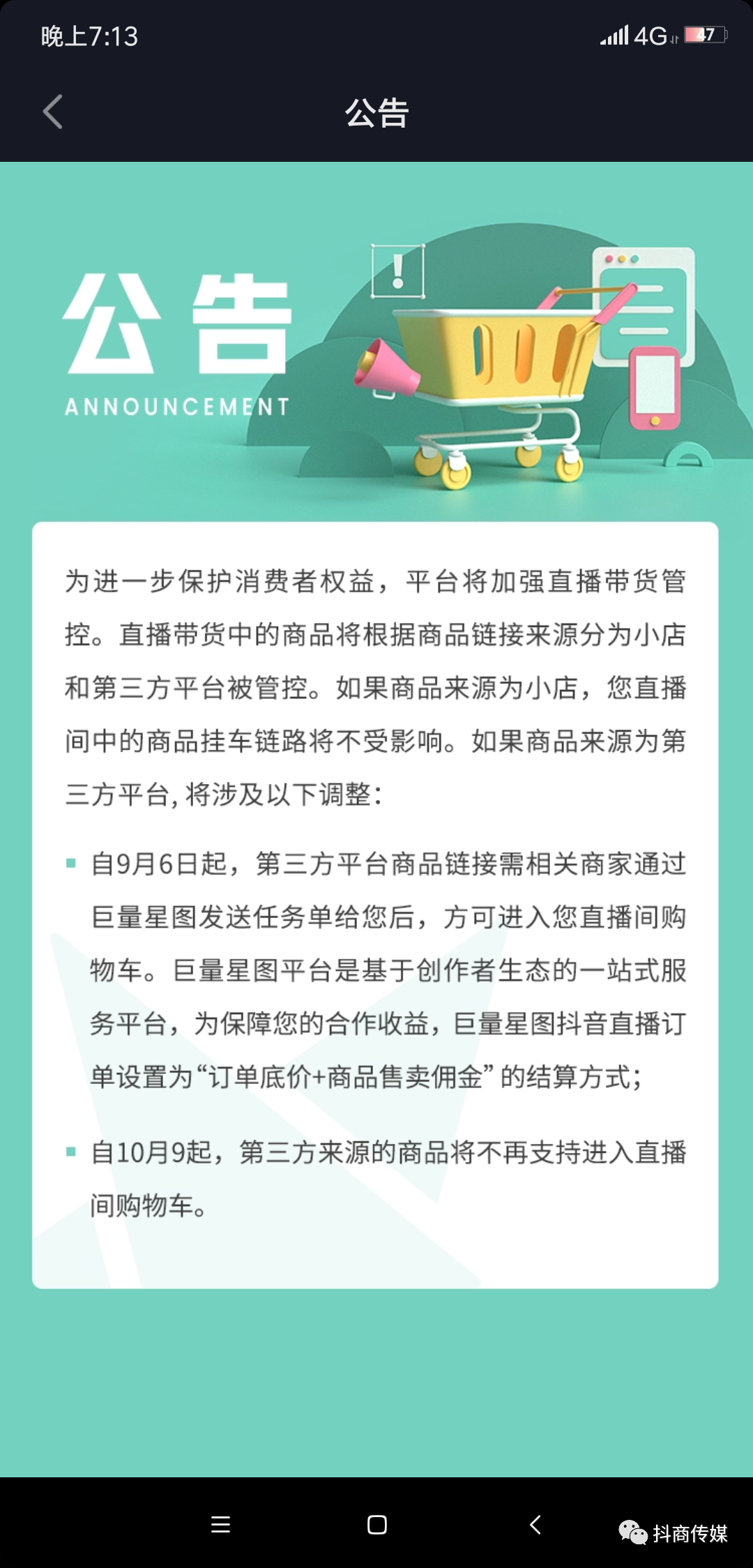Go to the home screen
Screen dimensions: 753x1568
(x=377, y=1525)
